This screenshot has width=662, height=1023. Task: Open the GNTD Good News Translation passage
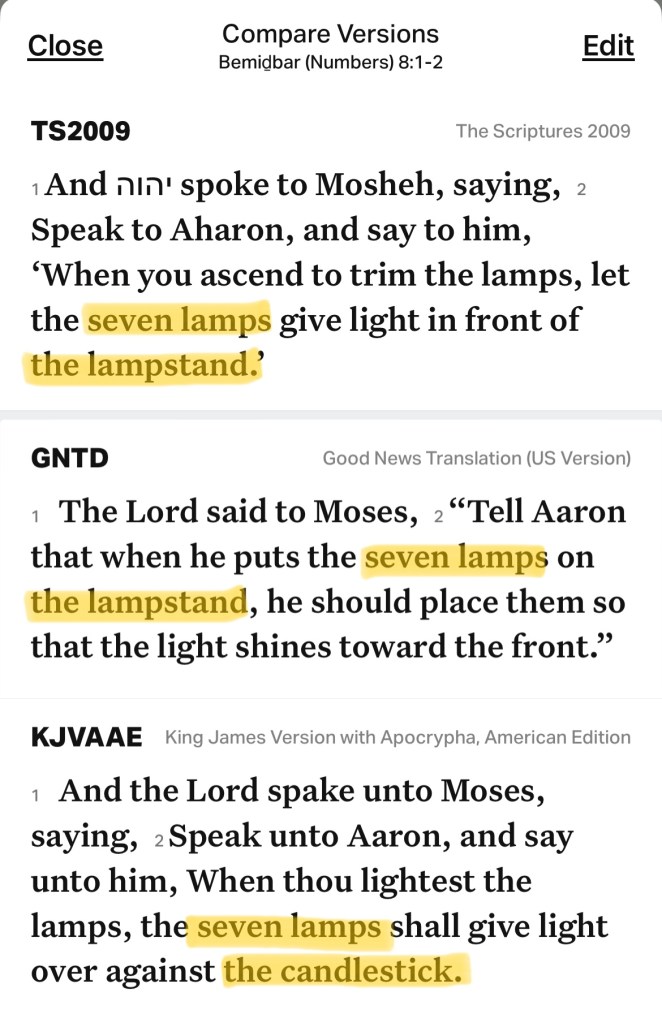(x=70, y=459)
